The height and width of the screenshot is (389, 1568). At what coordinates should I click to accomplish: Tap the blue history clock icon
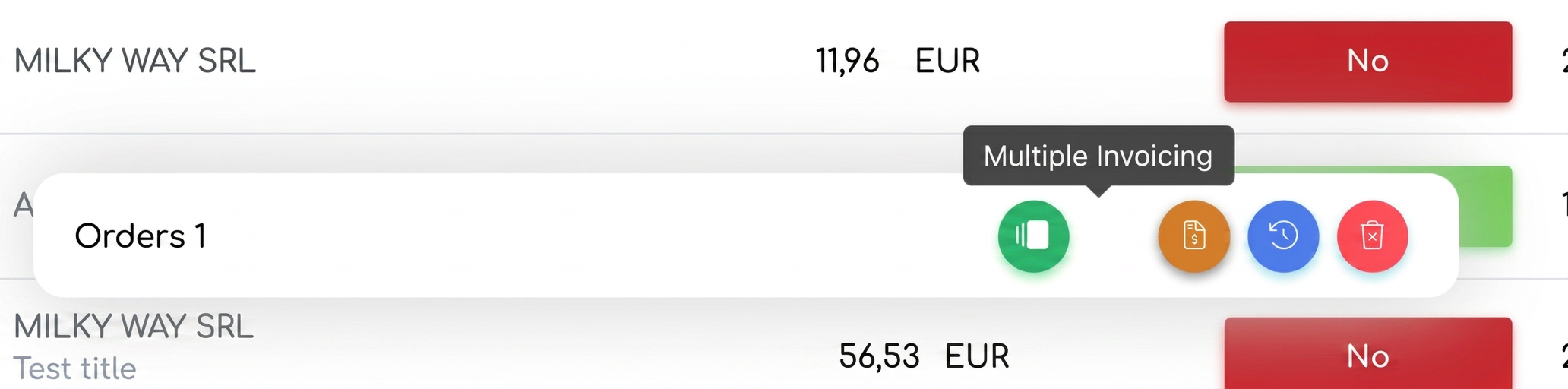pos(1283,236)
